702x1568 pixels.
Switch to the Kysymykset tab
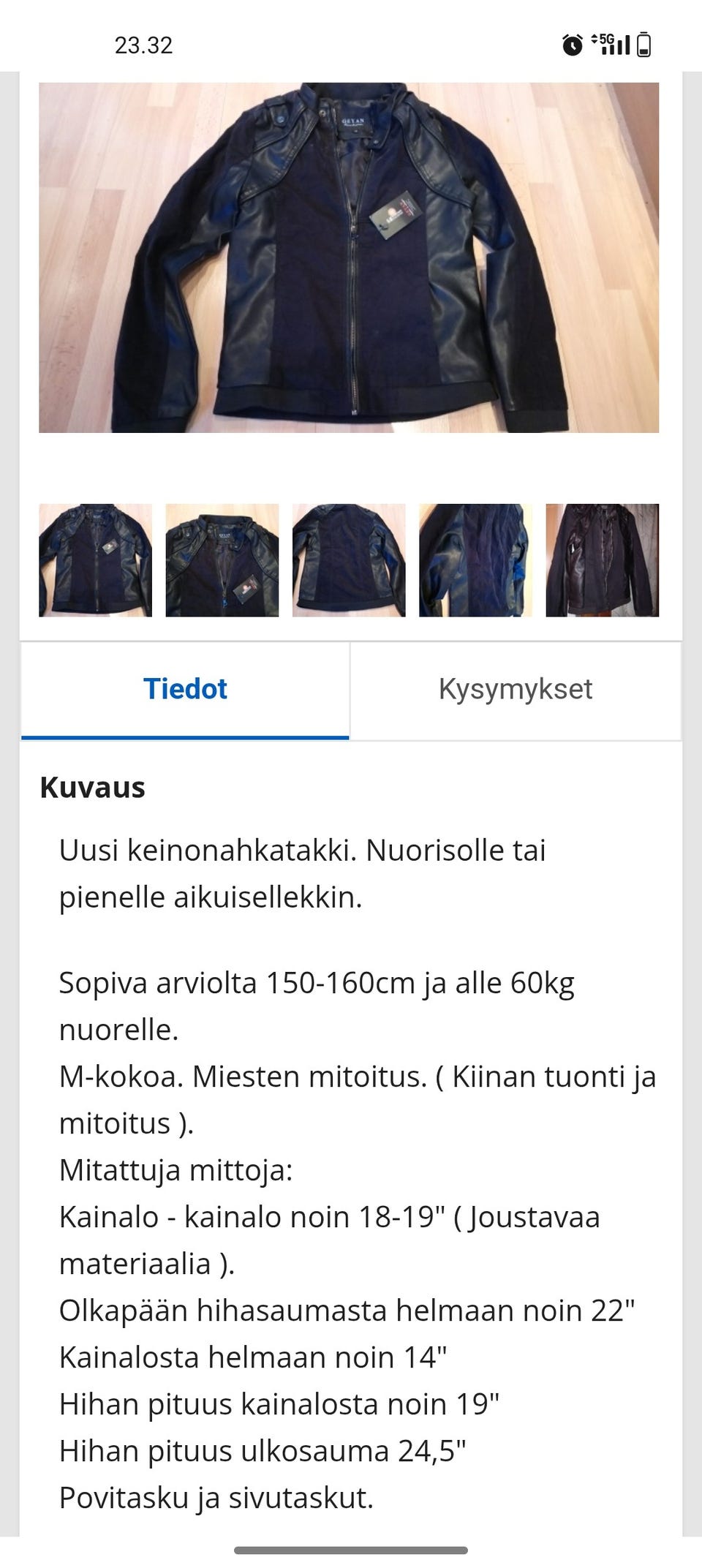(518, 688)
